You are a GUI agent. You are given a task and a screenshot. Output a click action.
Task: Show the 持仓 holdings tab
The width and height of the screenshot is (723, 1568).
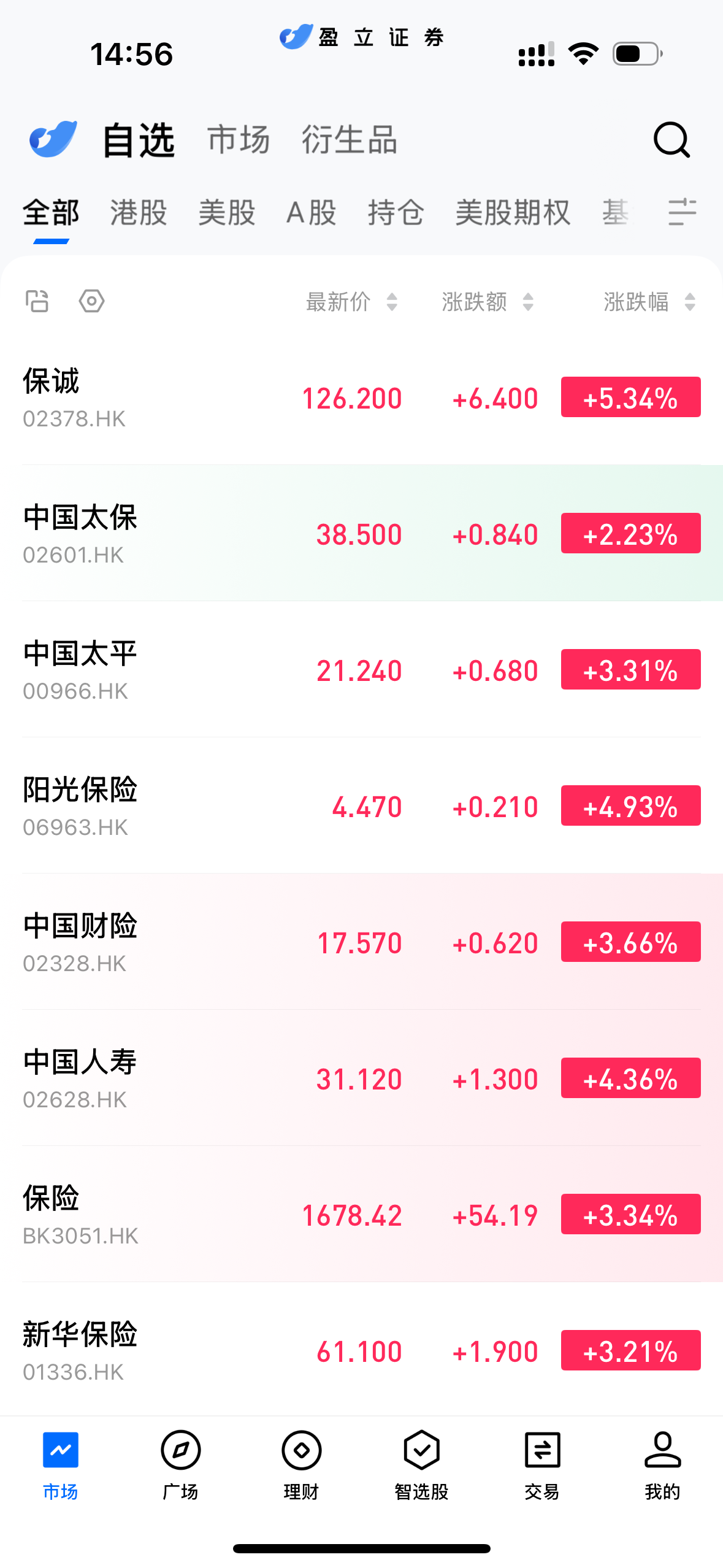(x=396, y=213)
